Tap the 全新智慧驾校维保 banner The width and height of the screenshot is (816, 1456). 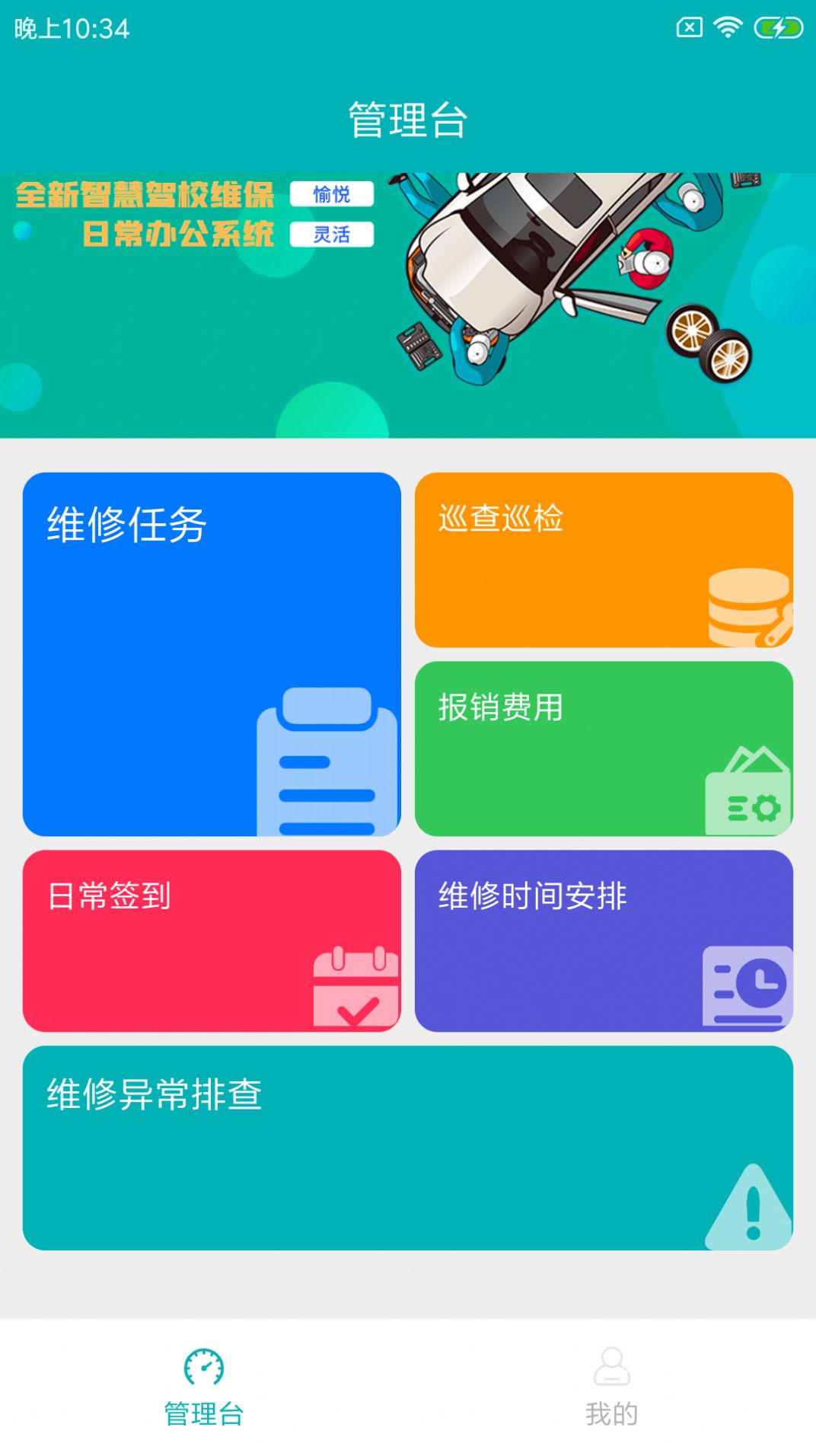click(408, 305)
